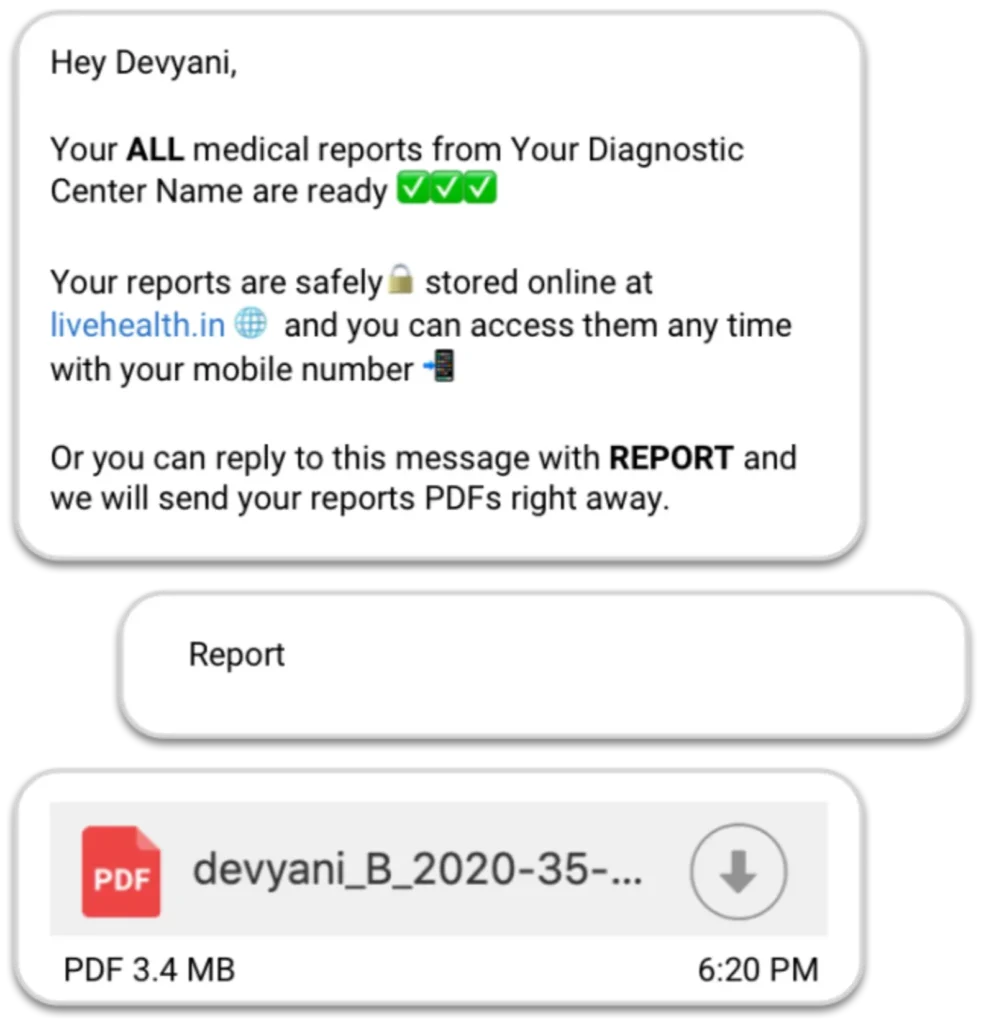Open the livehealth.in hyperlink

click(x=135, y=324)
